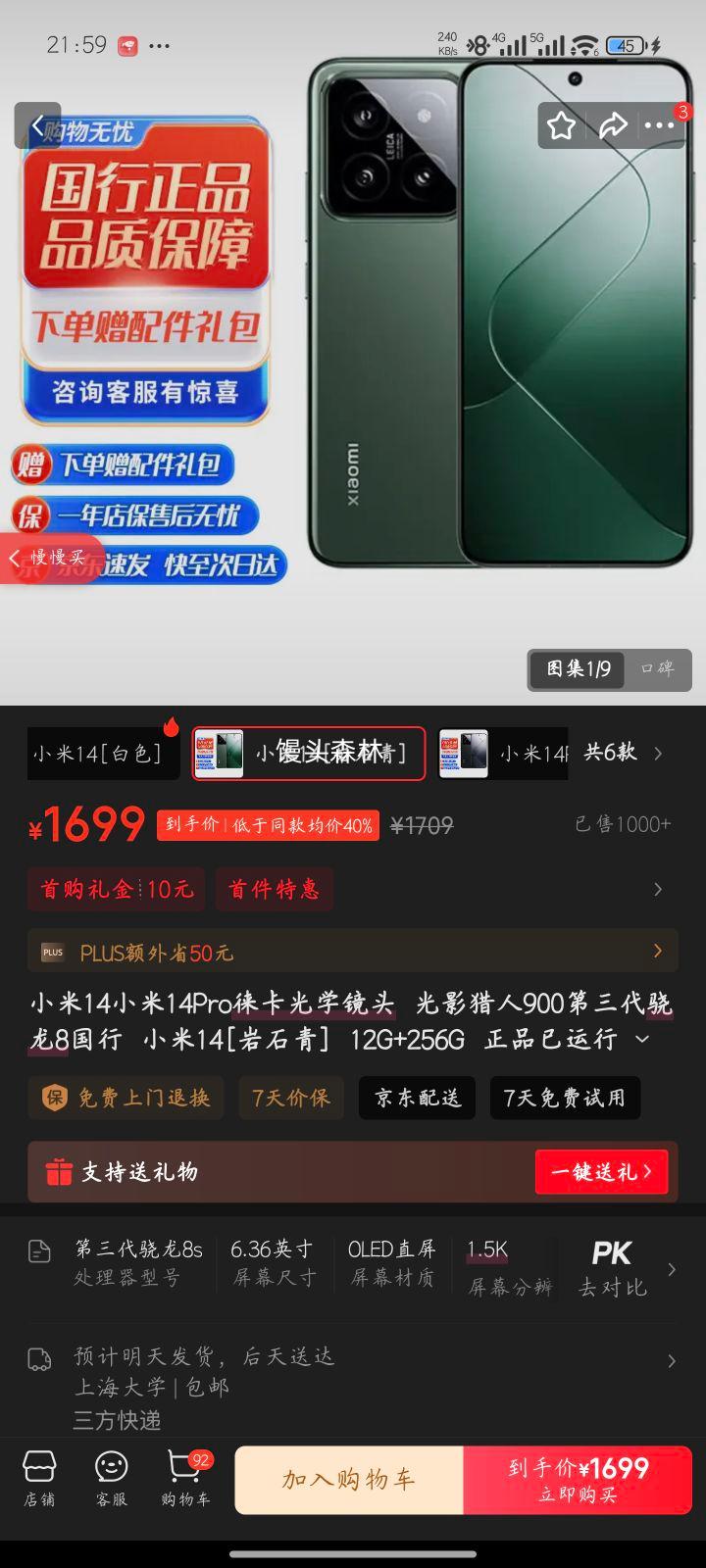Click the 一键送礼 button
Screen dimensions: 706x1568
pyautogui.click(x=601, y=1172)
